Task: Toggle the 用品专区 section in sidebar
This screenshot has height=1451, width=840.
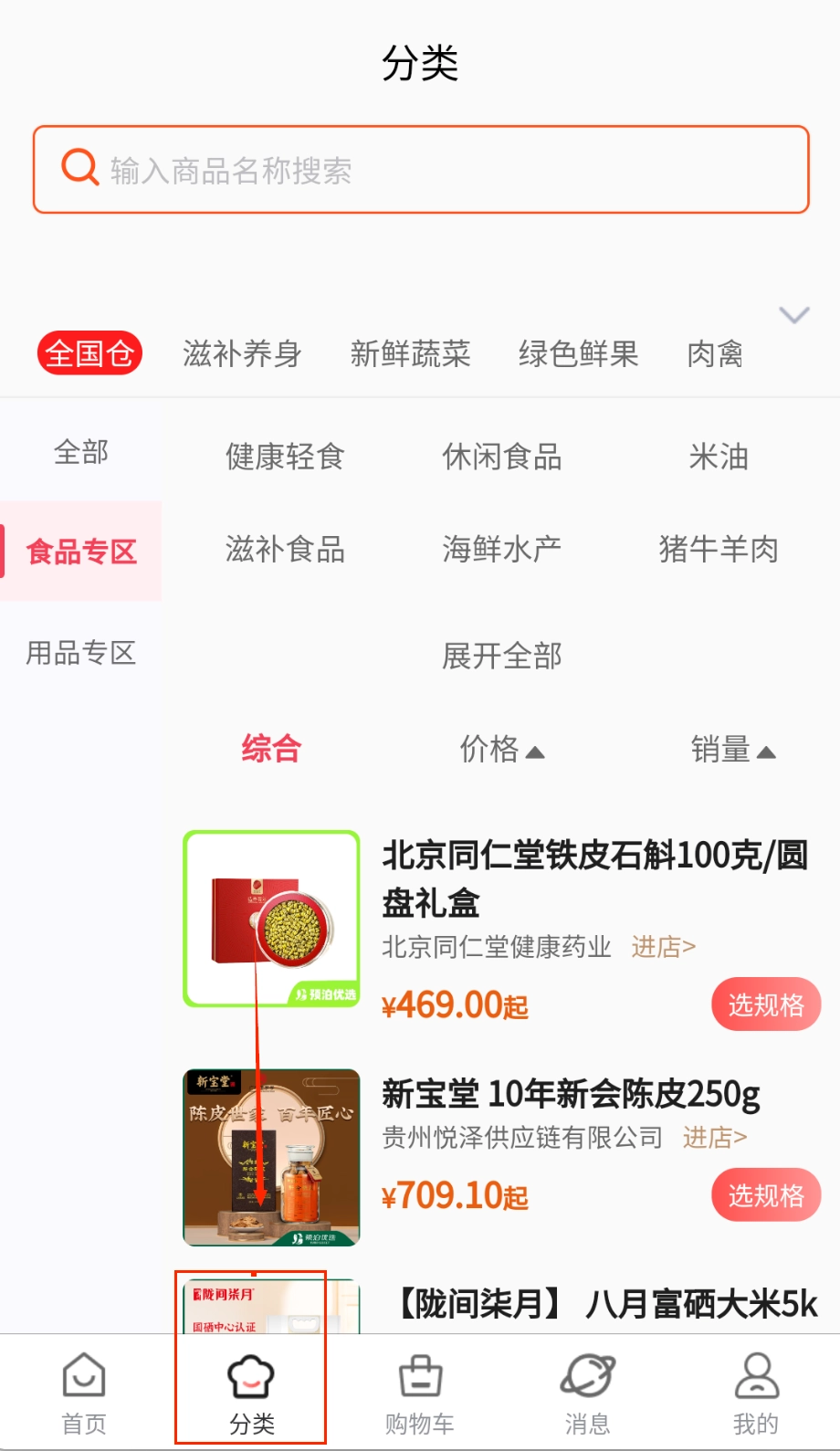Action: 81,652
